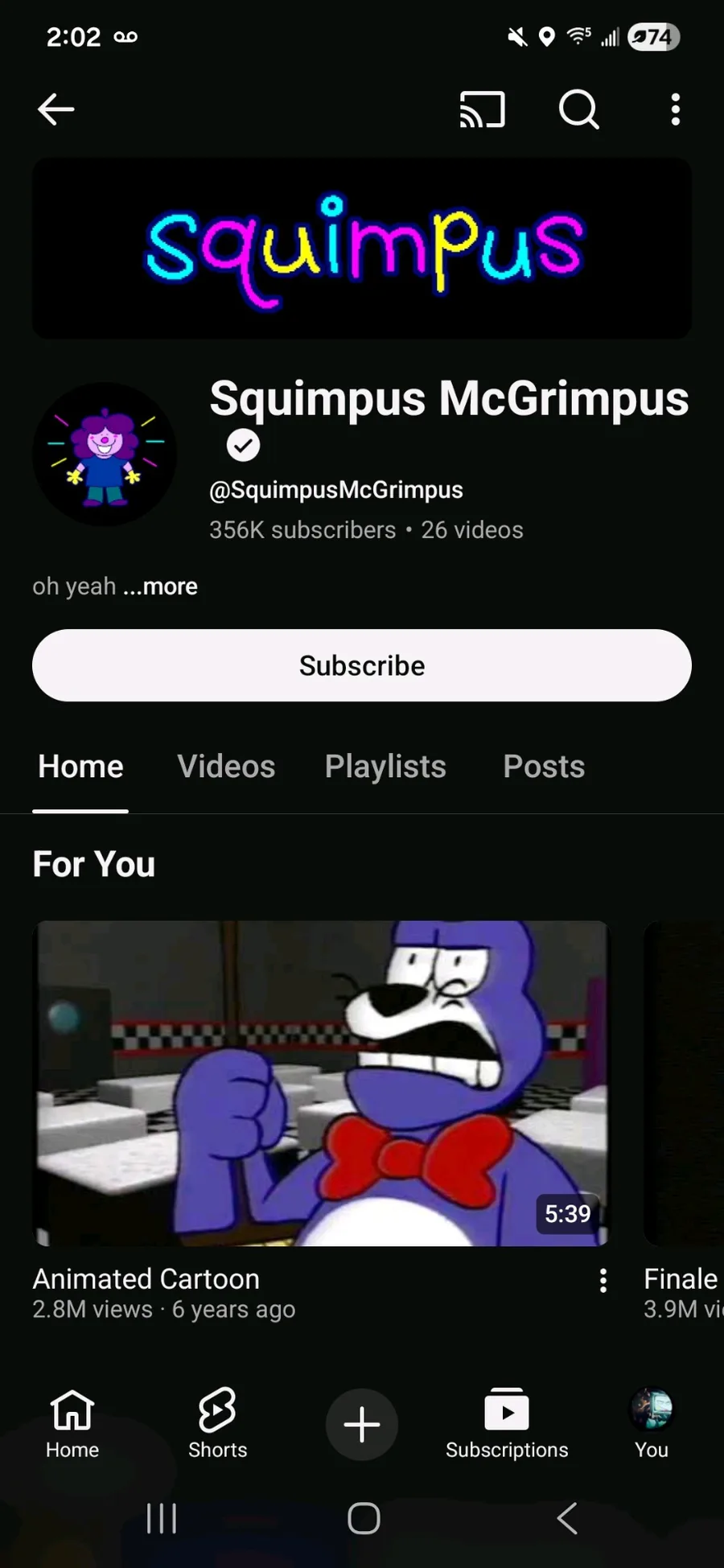Play the Animated Cartoon video
Image resolution: width=724 pixels, height=1568 pixels.
(x=322, y=1083)
